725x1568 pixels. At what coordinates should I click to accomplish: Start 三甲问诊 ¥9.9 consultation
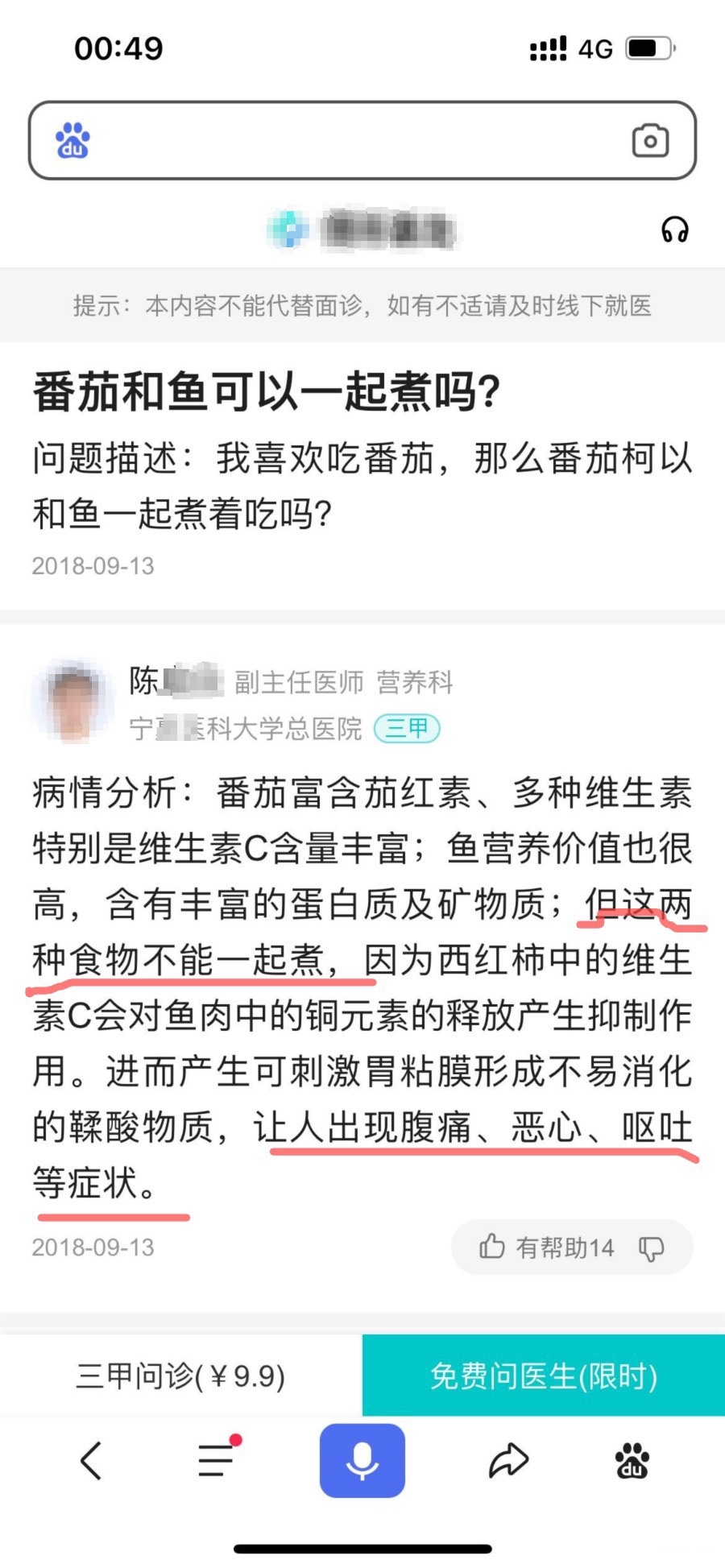point(181,1376)
